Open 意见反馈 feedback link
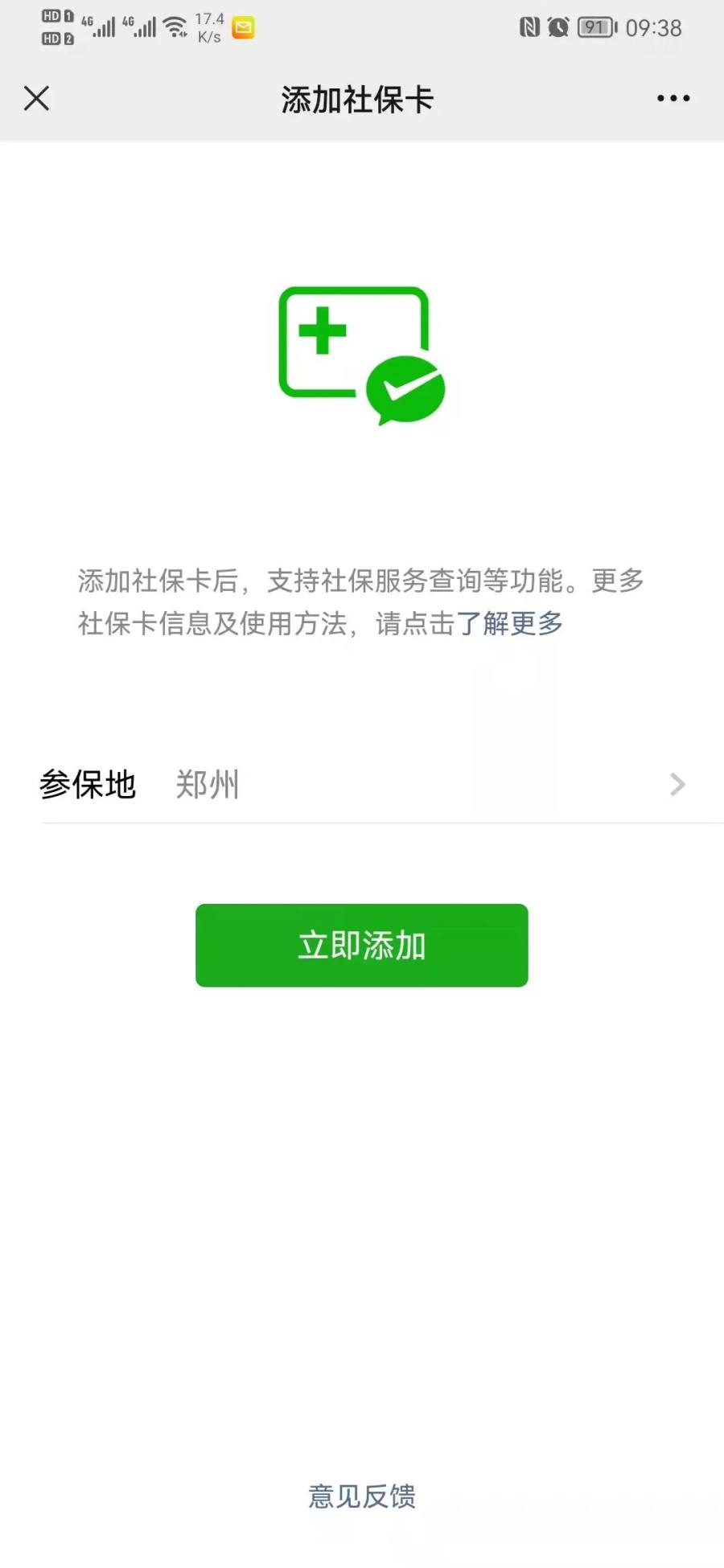Viewport: 724px width, 1568px height. tap(362, 1496)
